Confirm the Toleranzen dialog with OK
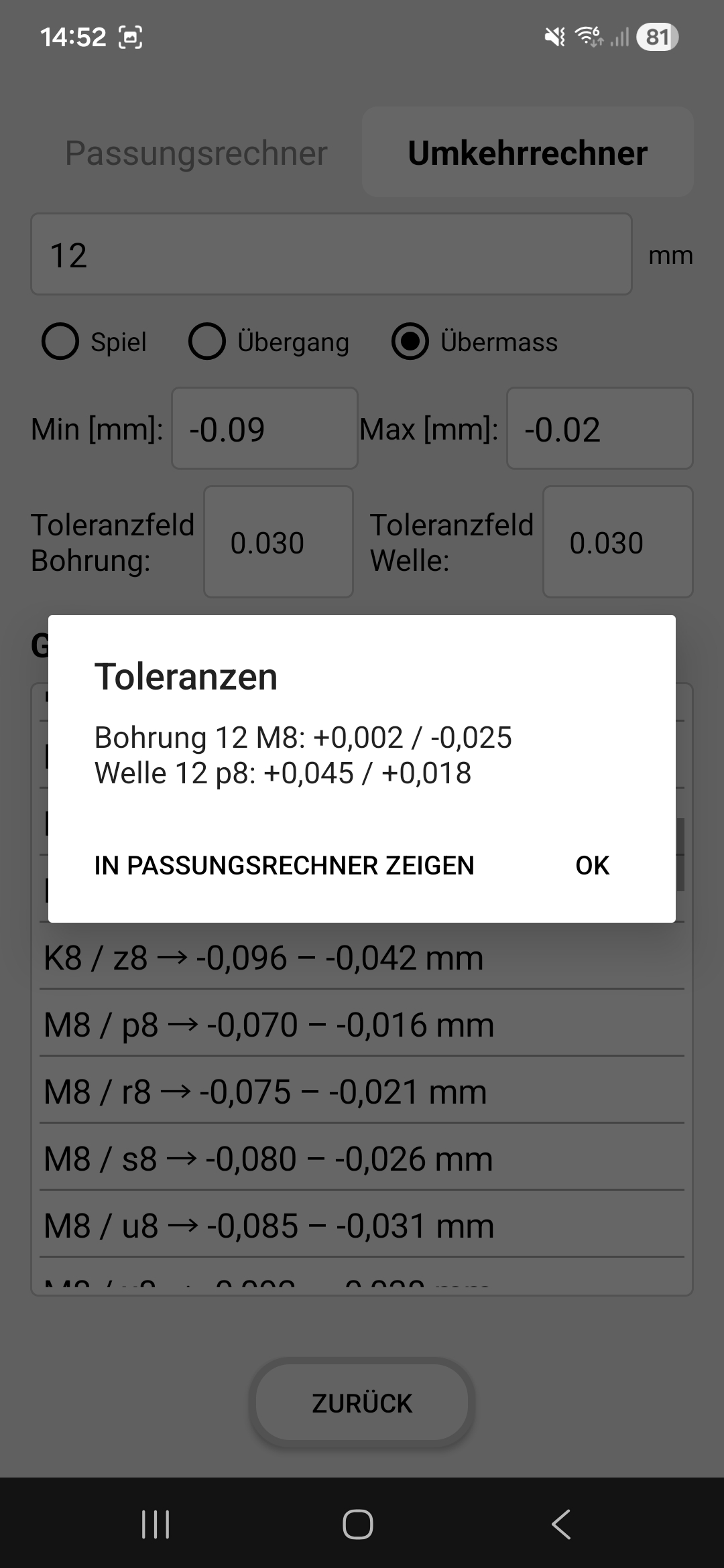The height and width of the screenshot is (1568, 724). coord(592,865)
